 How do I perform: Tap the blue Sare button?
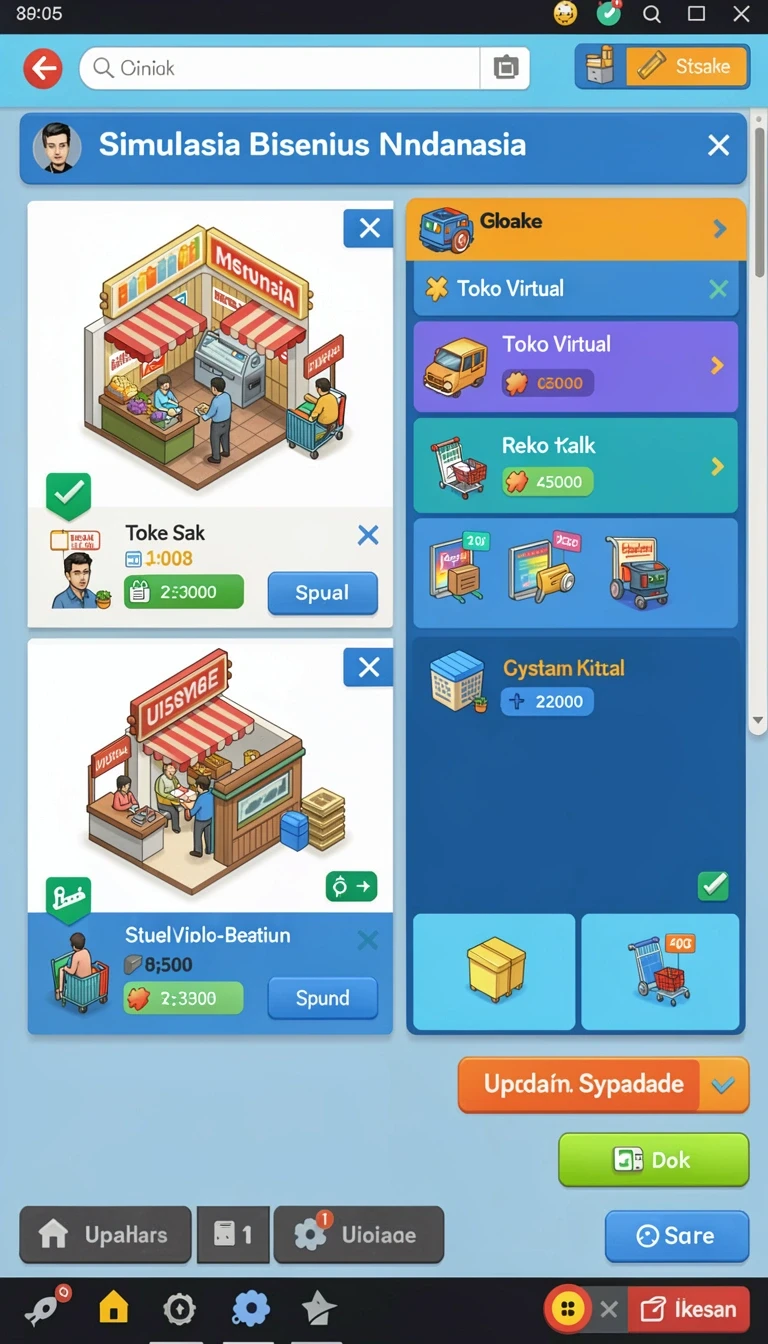pos(676,1236)
